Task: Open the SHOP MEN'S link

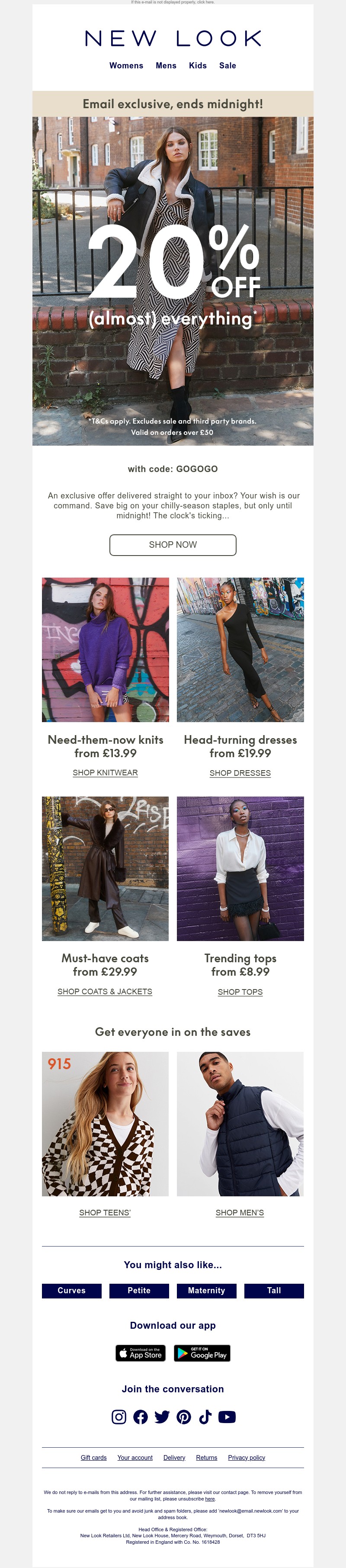Action: point(240,1212)
